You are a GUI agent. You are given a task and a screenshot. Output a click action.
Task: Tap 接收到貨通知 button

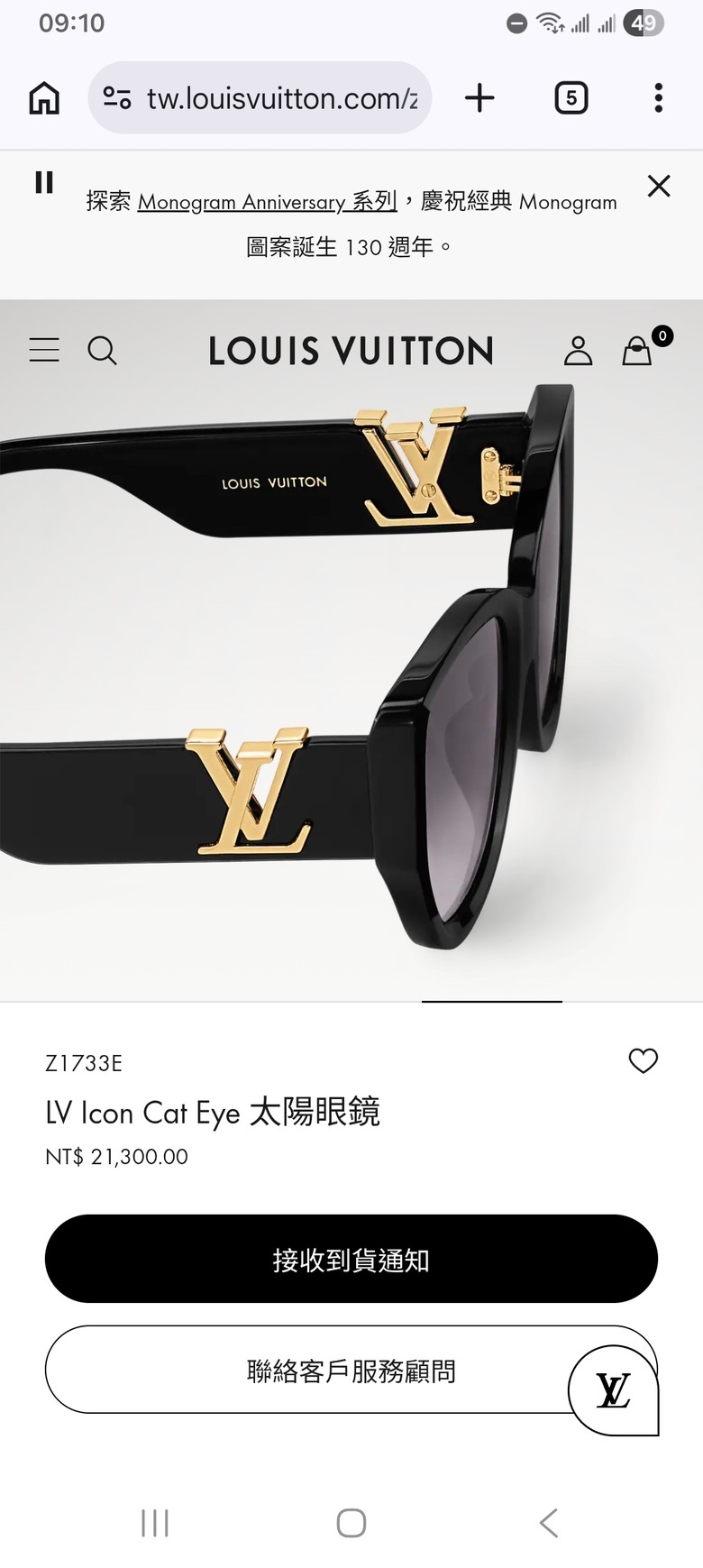coord(351,1259)
